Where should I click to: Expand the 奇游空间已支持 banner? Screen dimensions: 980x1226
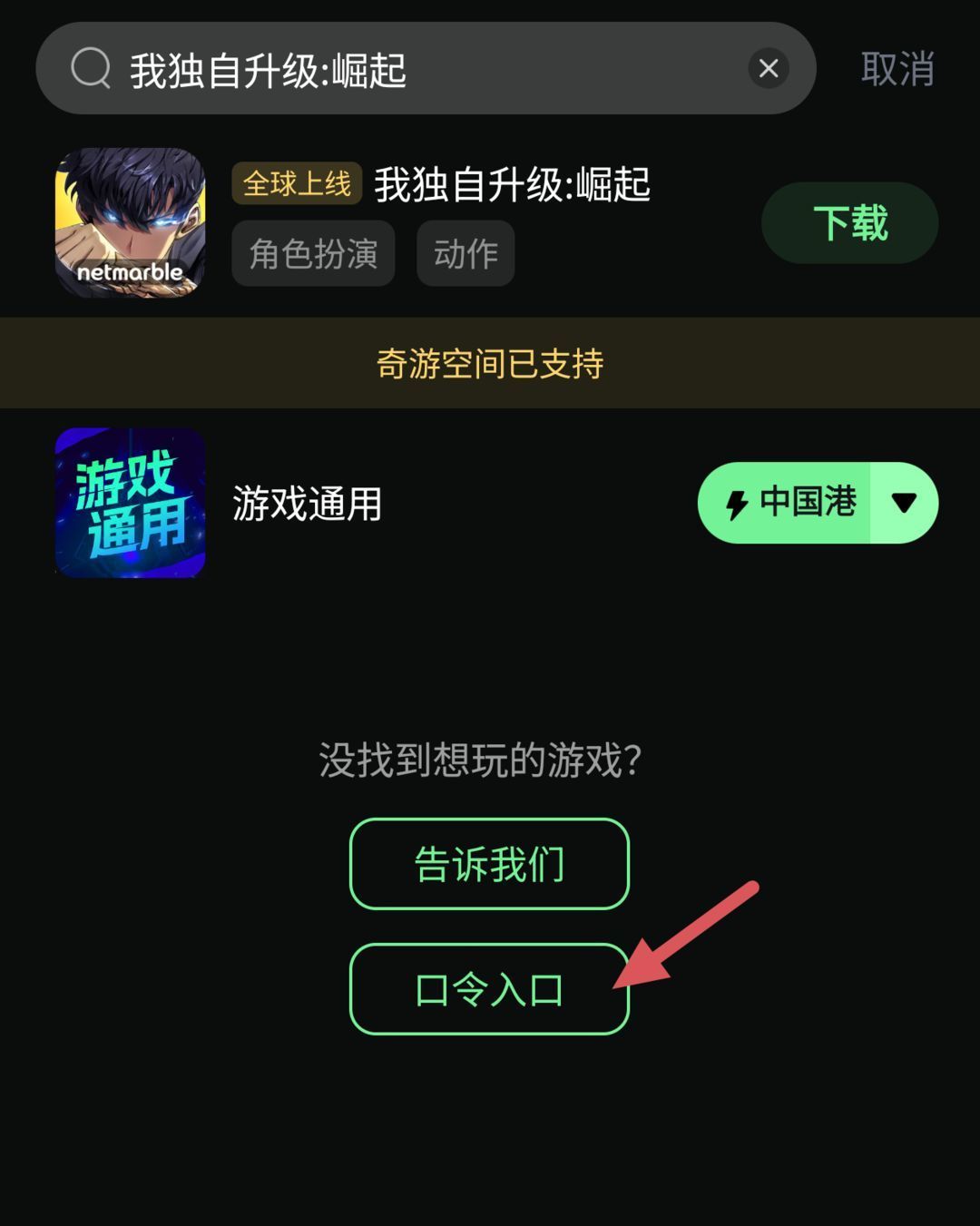(490, 363)
